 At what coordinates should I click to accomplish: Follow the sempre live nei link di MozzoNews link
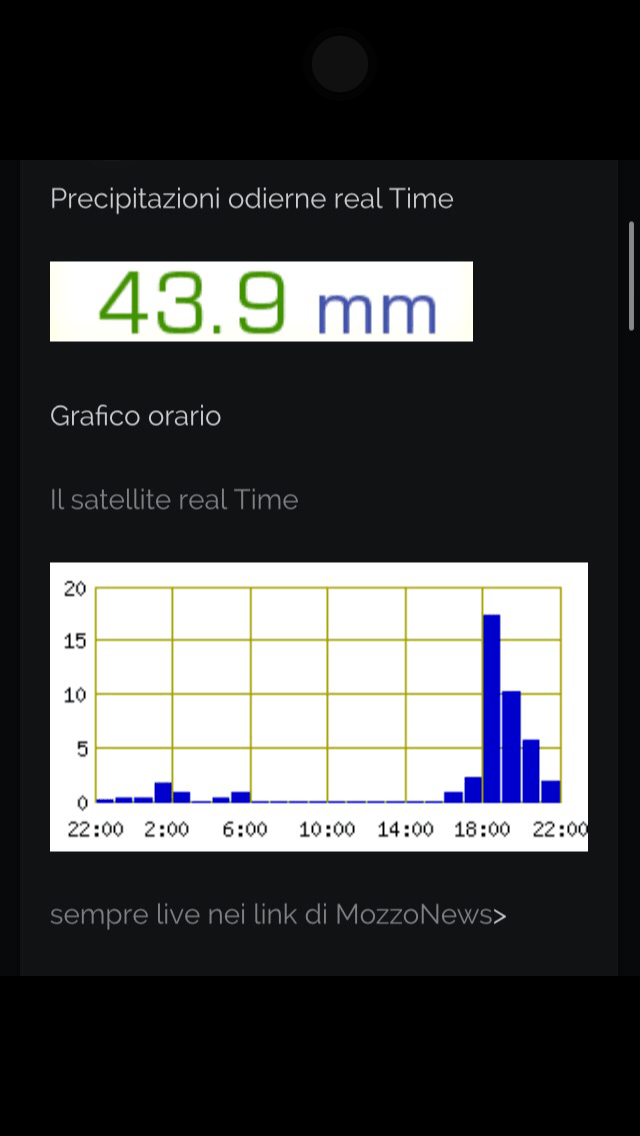tap(277, 915)
